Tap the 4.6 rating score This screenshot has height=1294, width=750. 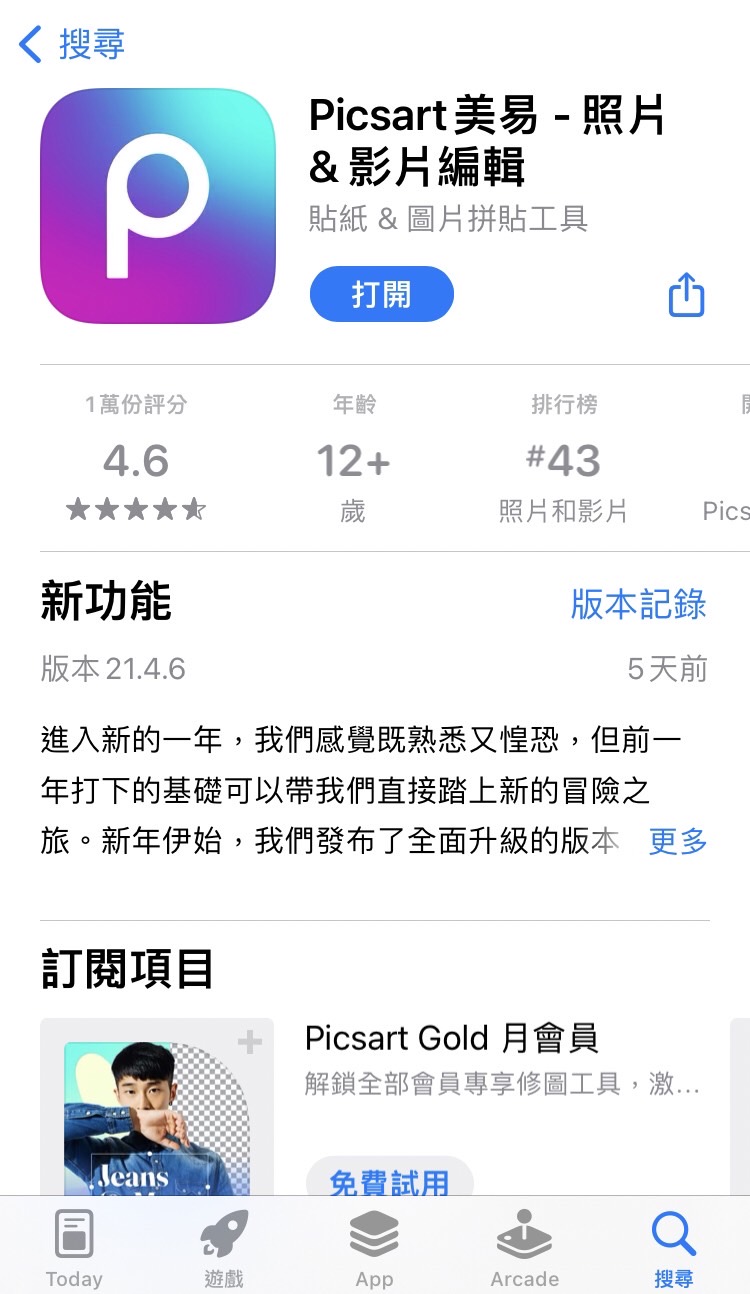tap(136, 462)
